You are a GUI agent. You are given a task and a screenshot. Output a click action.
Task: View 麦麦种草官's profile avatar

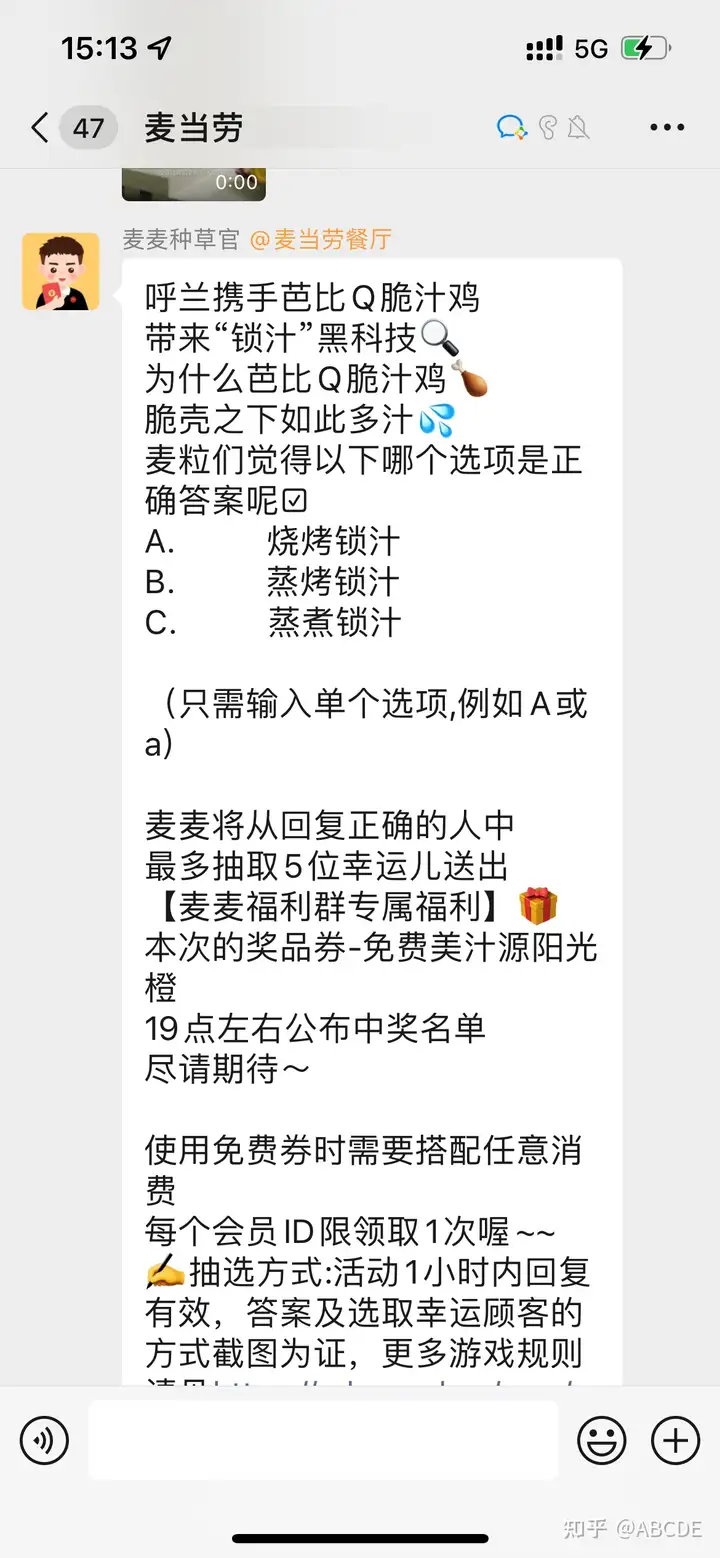(x=61, y=272)
